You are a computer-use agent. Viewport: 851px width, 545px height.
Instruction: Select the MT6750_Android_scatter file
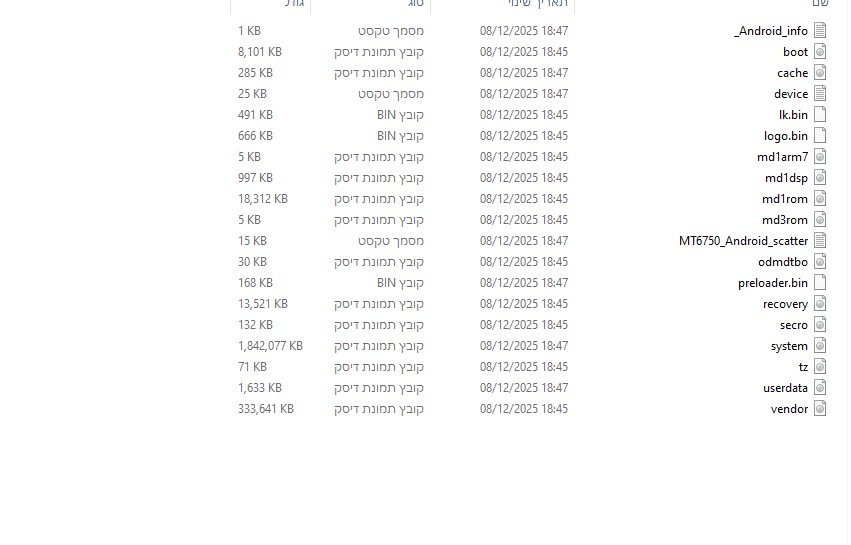tap(743, 241)
